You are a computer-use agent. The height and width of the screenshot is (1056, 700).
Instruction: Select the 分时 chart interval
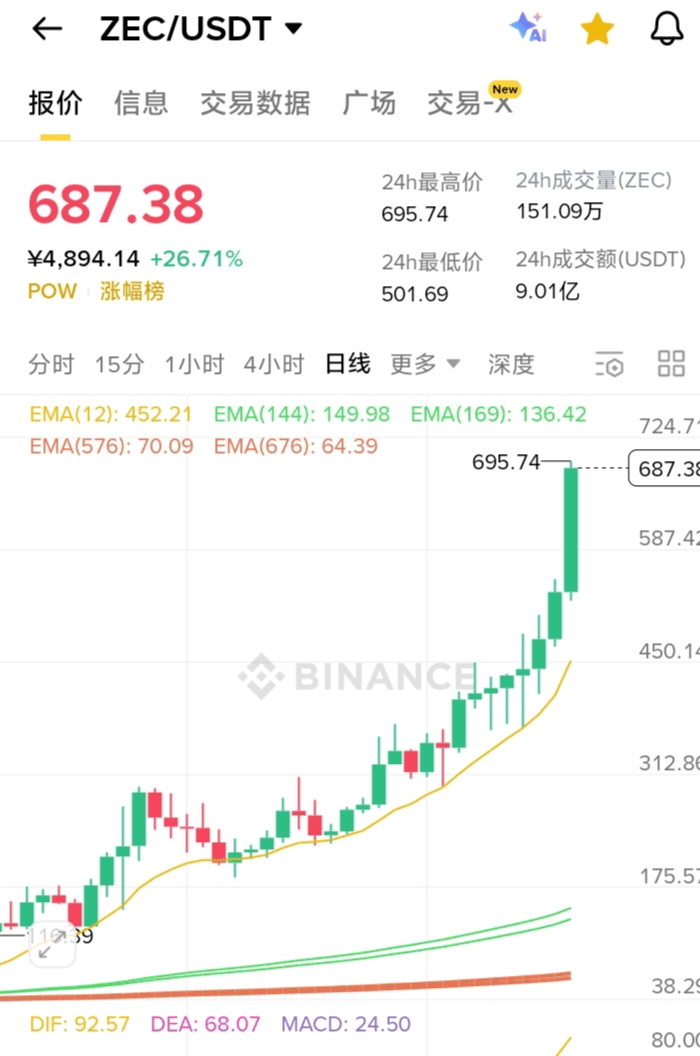51,364
